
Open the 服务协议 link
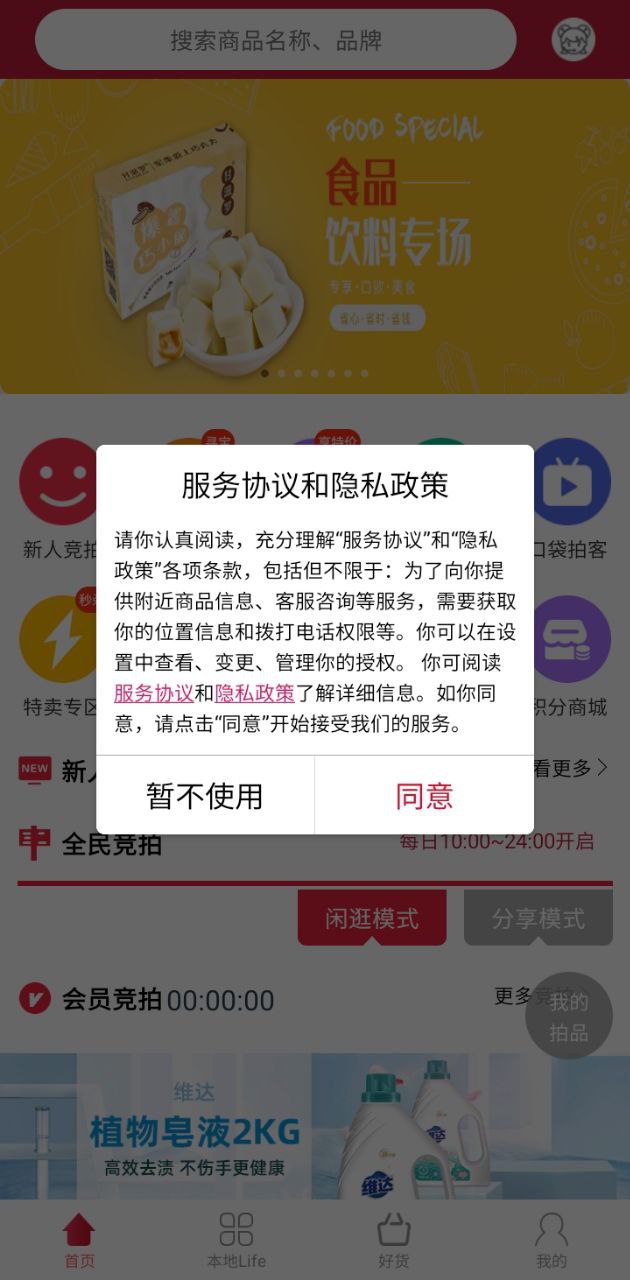tap(153, 693)
